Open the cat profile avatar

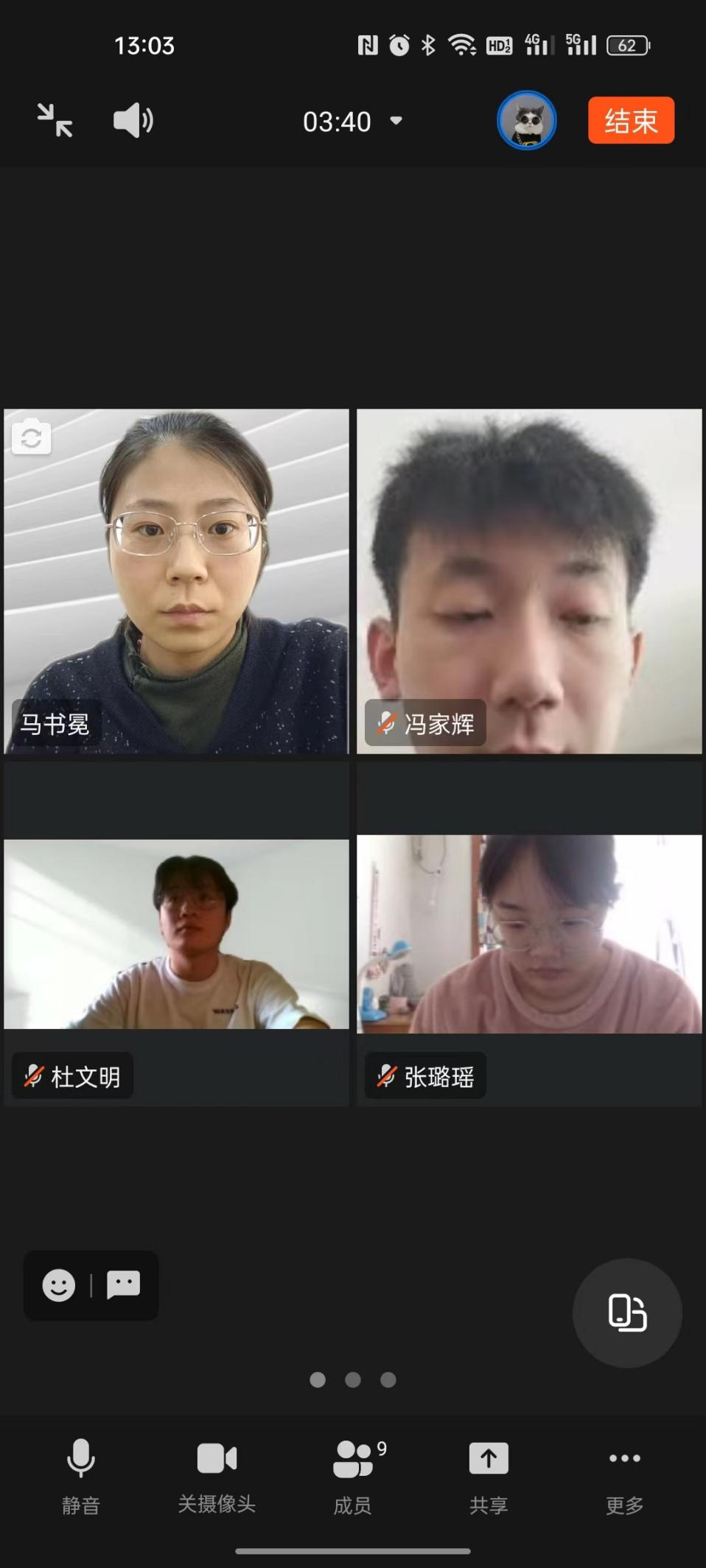(x=526, y=121)
